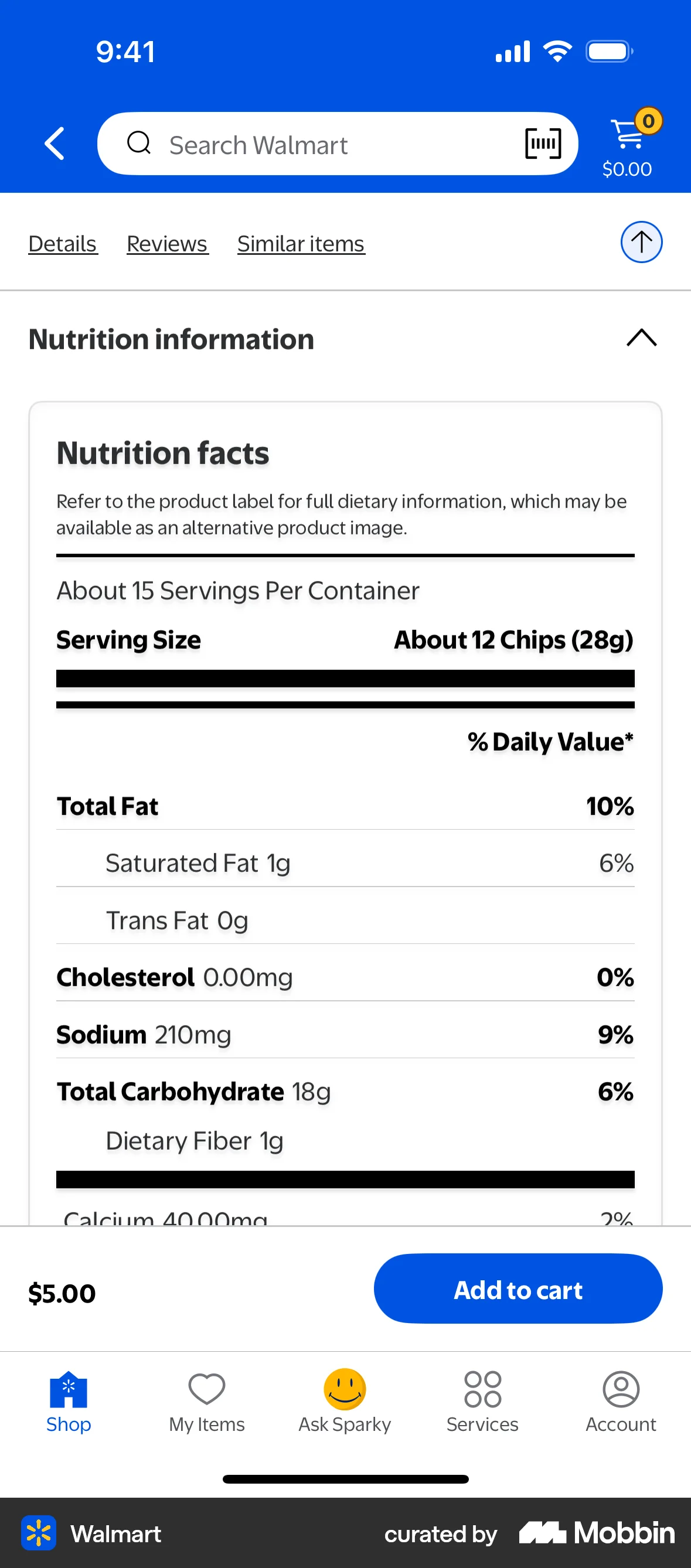
Task: Switch to the Reviews tab
Action: (x=167, y=243)
